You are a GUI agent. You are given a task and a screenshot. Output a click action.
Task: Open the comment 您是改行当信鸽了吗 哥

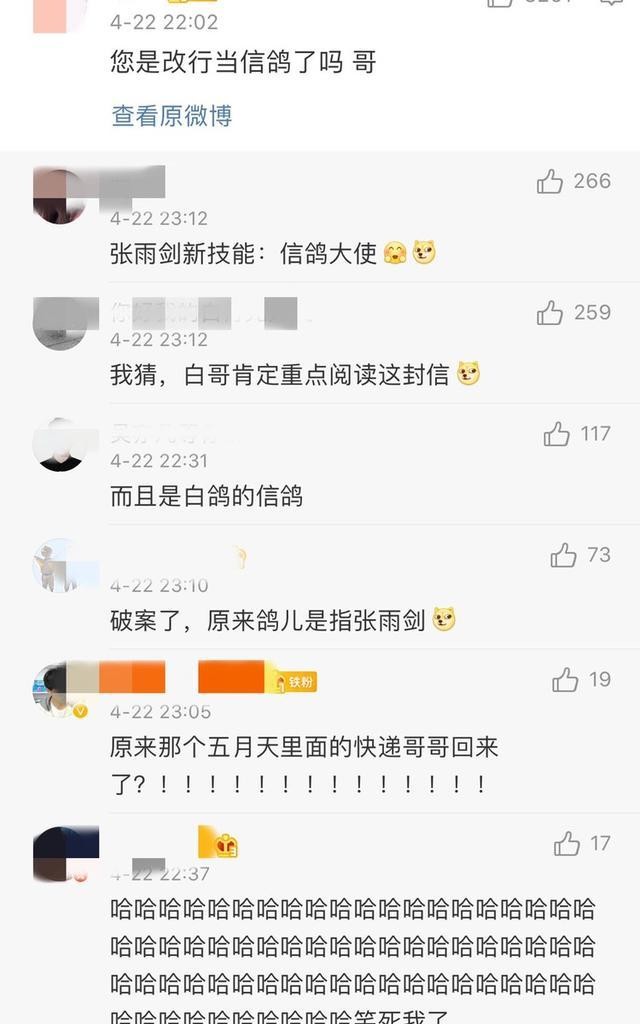click(243, 63)
